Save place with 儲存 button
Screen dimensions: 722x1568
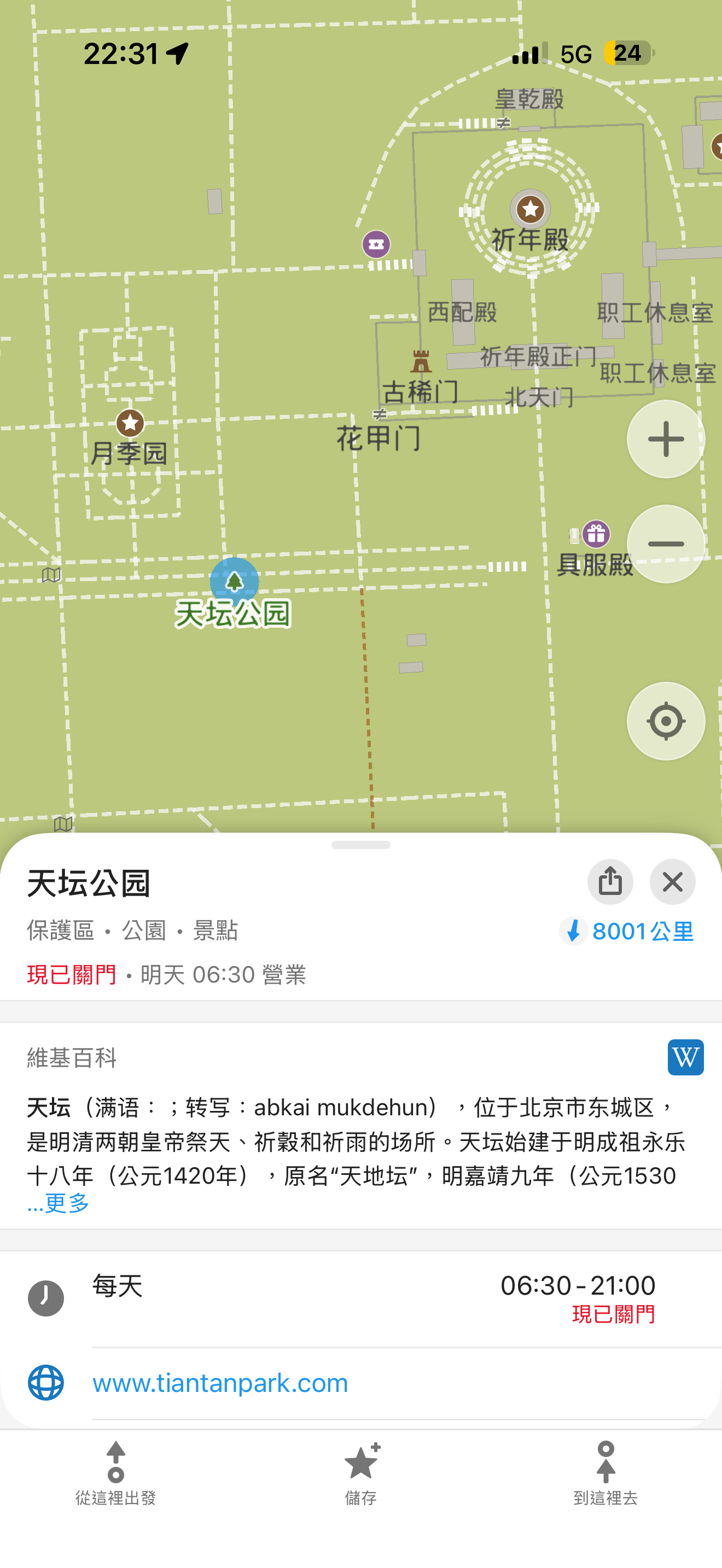[x=361, y=1473]
